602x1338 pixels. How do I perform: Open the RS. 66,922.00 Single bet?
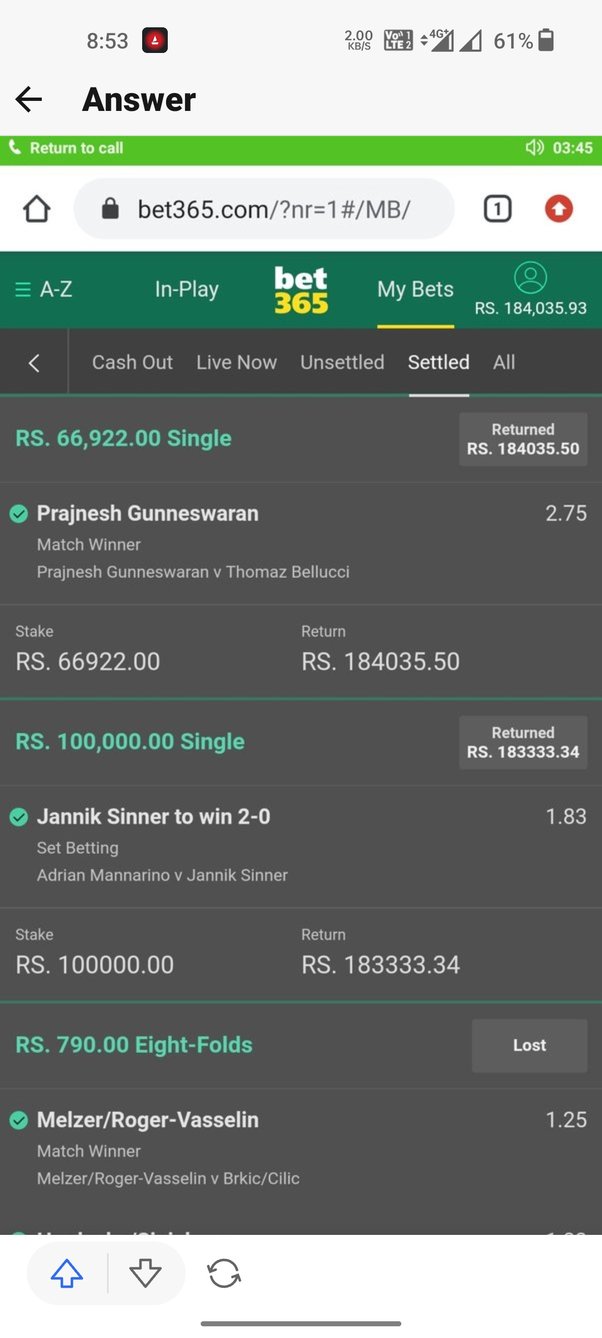(x=123, y=439)
